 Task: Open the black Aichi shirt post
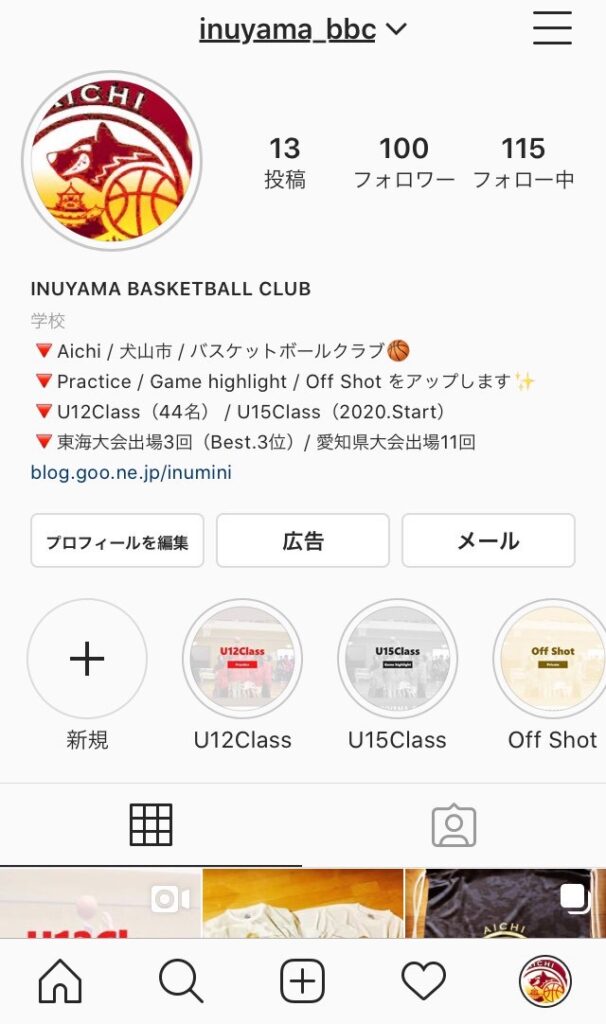(506, 905)
